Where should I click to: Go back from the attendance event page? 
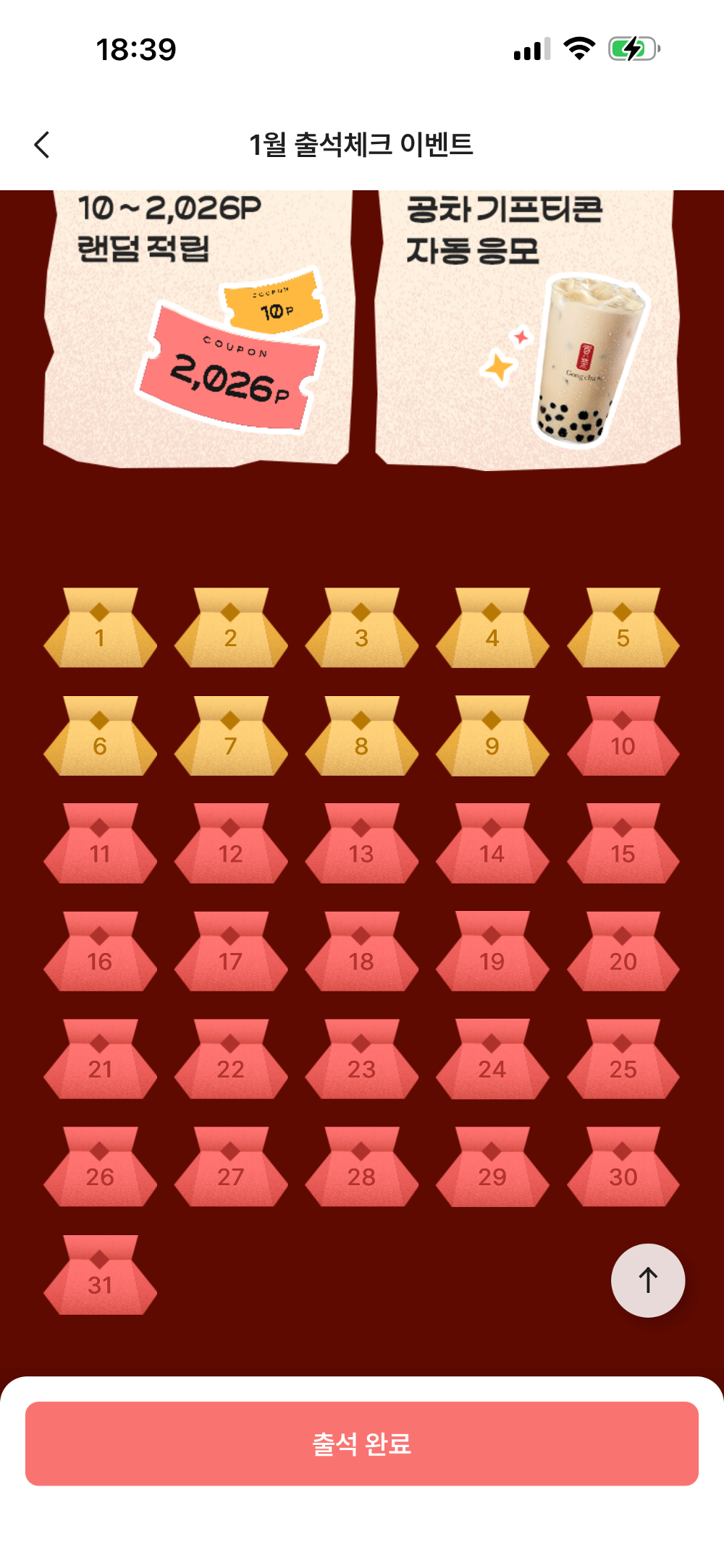pos(43,145)
